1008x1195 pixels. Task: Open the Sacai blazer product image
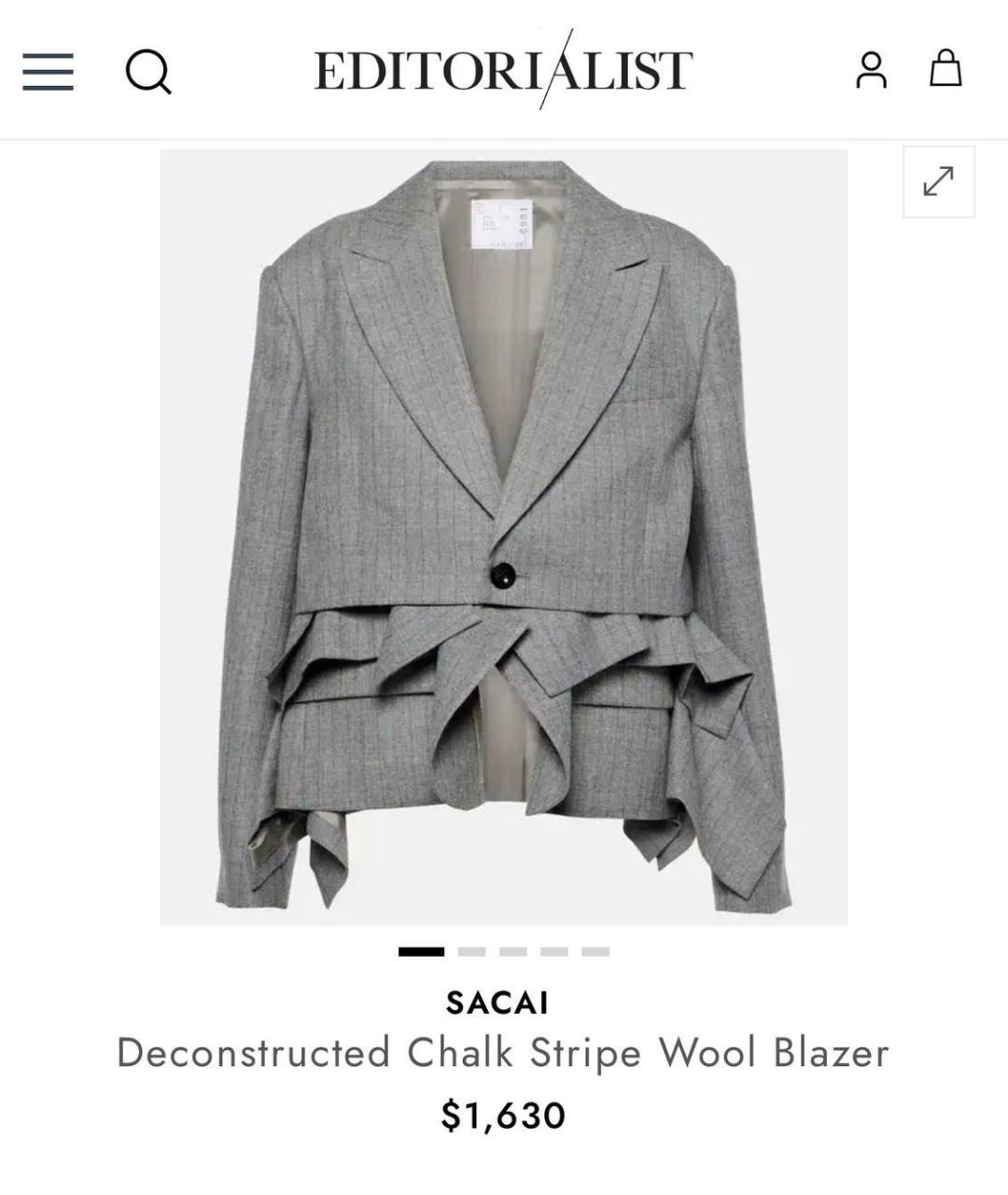(504, 537)
